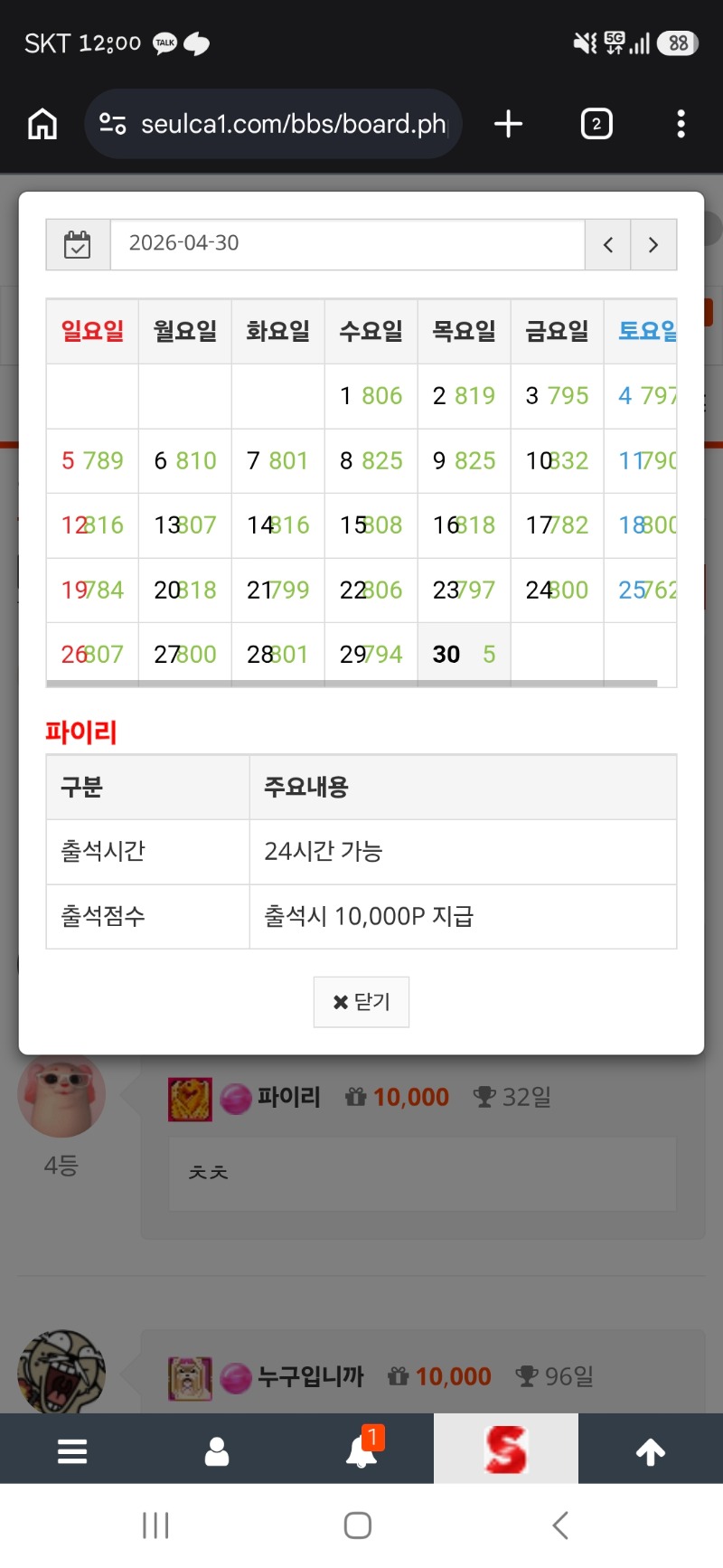Image resolution: width=723 pixels, height=1568 pixels.
Task: Jump to top with up arrow
Action: coord(651,1450)
